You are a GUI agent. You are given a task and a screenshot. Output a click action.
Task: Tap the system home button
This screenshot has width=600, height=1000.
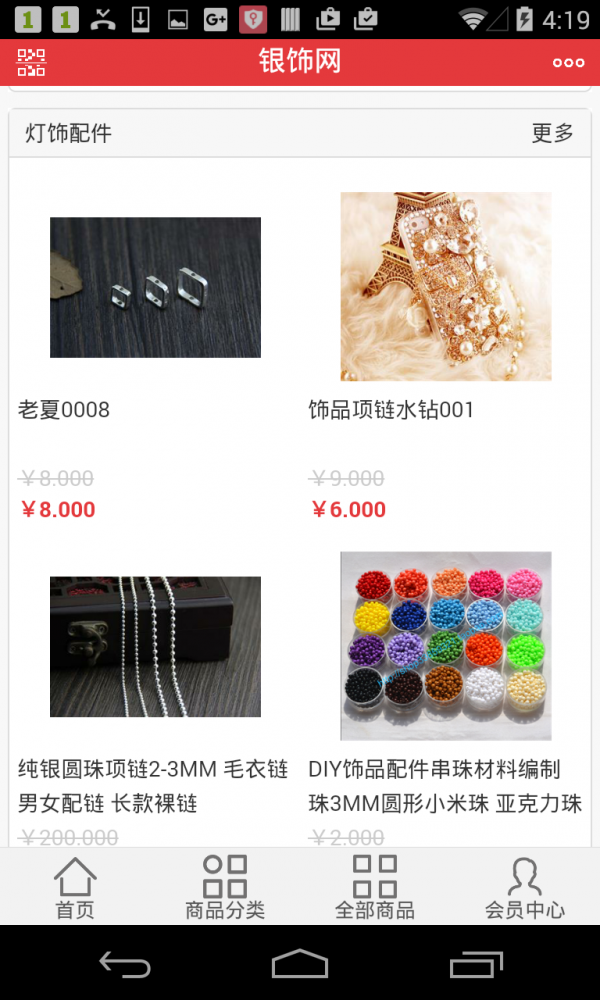coord(300,964)
